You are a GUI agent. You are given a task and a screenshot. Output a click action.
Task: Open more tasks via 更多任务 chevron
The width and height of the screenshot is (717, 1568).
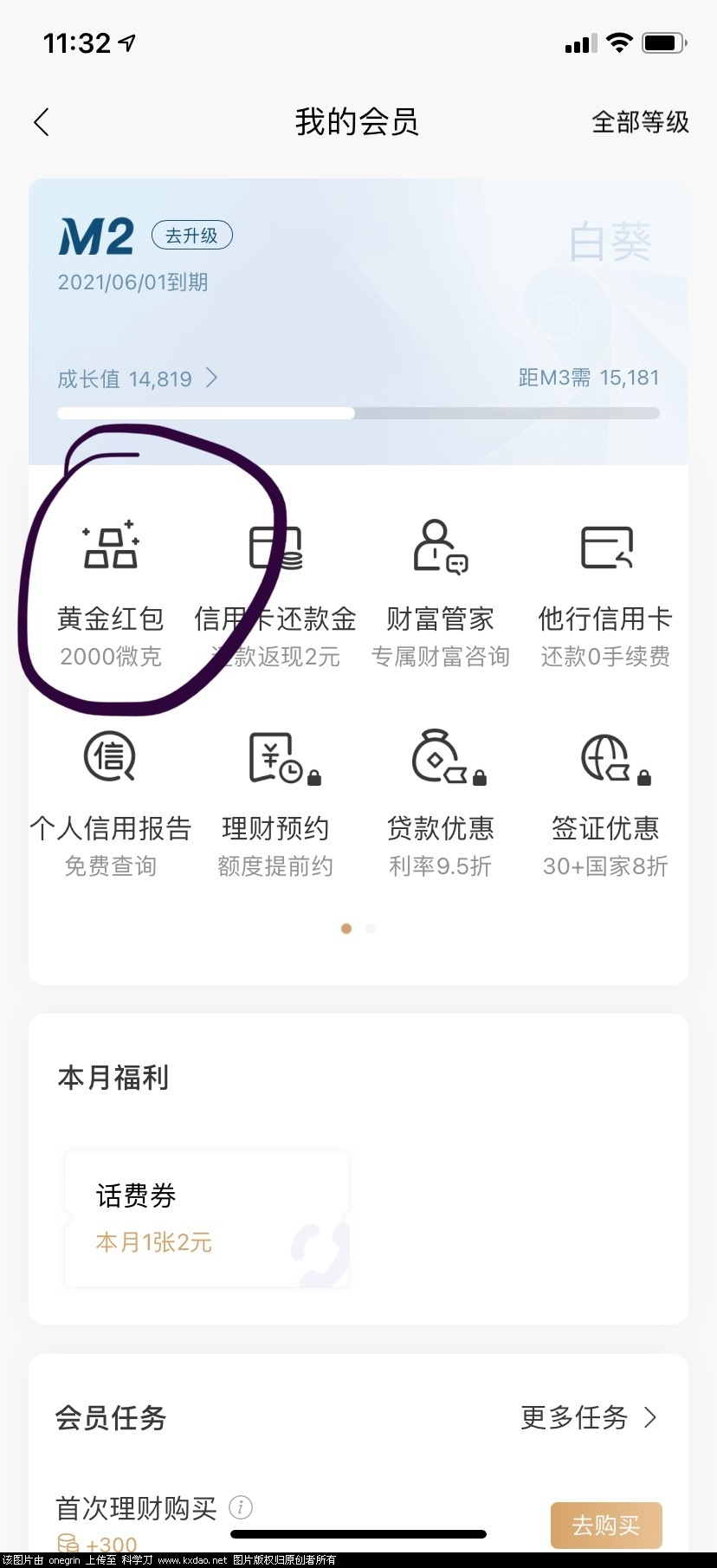[x=649, y=1417]
